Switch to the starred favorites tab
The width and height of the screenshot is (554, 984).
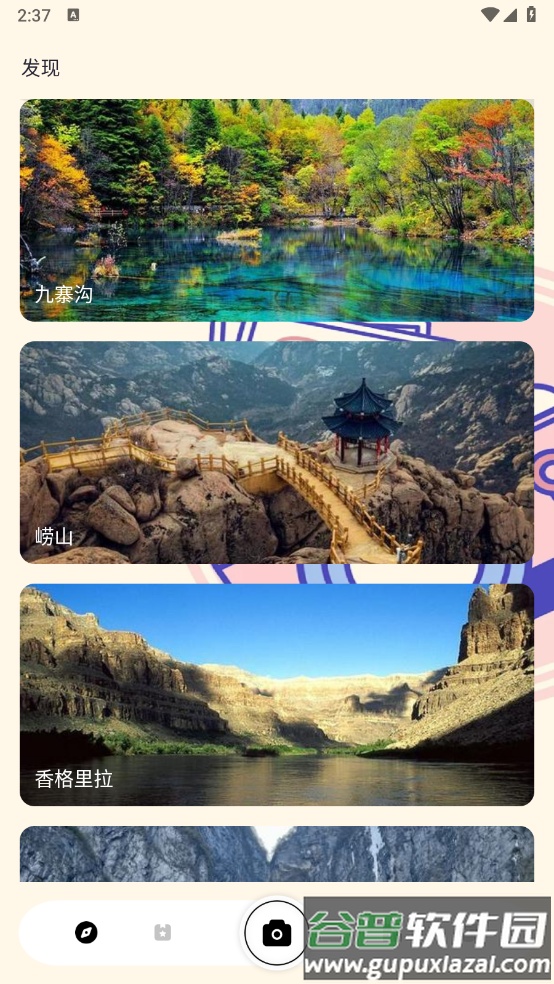(x=162, y=933)
